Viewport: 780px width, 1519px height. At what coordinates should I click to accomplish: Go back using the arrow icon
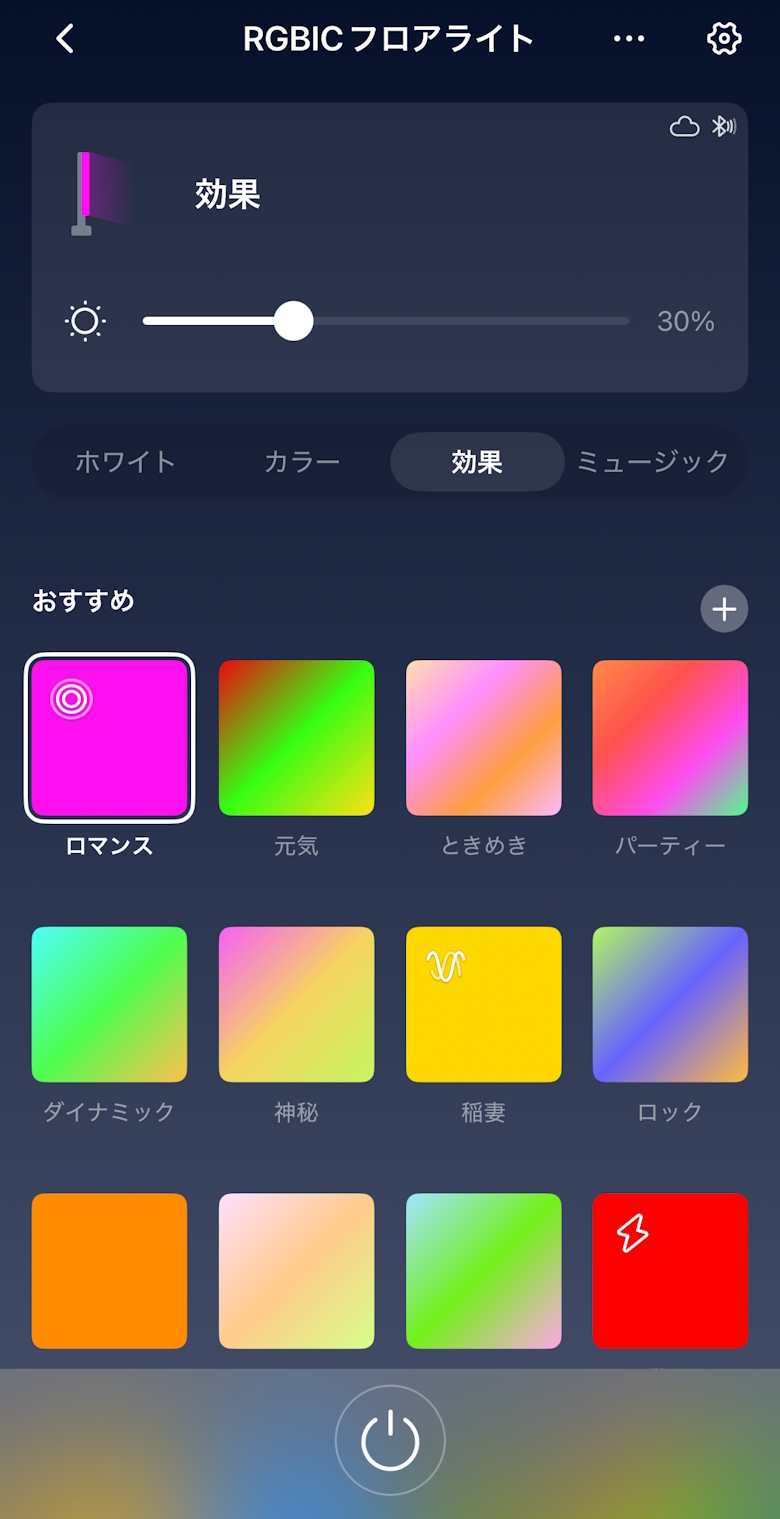click(x=65, y=39)
